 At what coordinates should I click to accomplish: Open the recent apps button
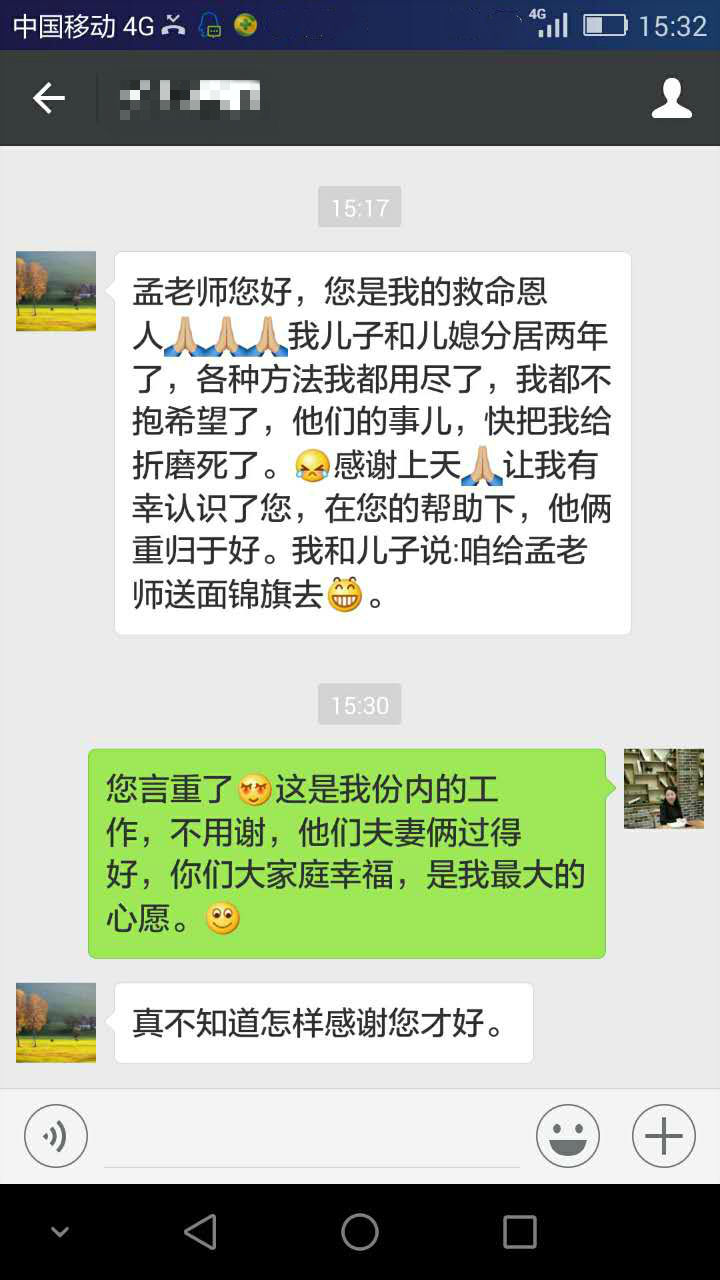(520, 1232)
